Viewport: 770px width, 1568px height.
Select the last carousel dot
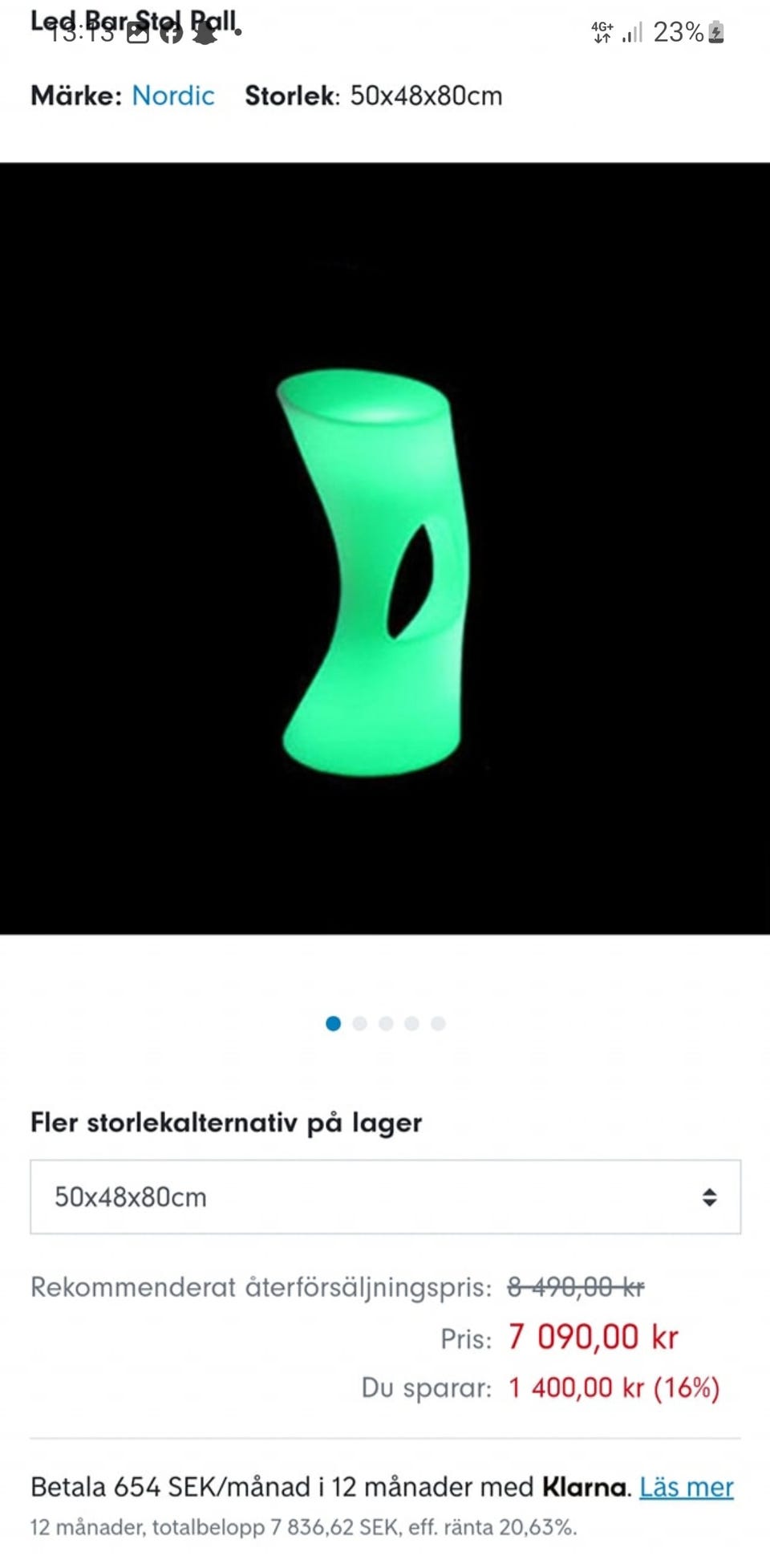[438, 1023]
